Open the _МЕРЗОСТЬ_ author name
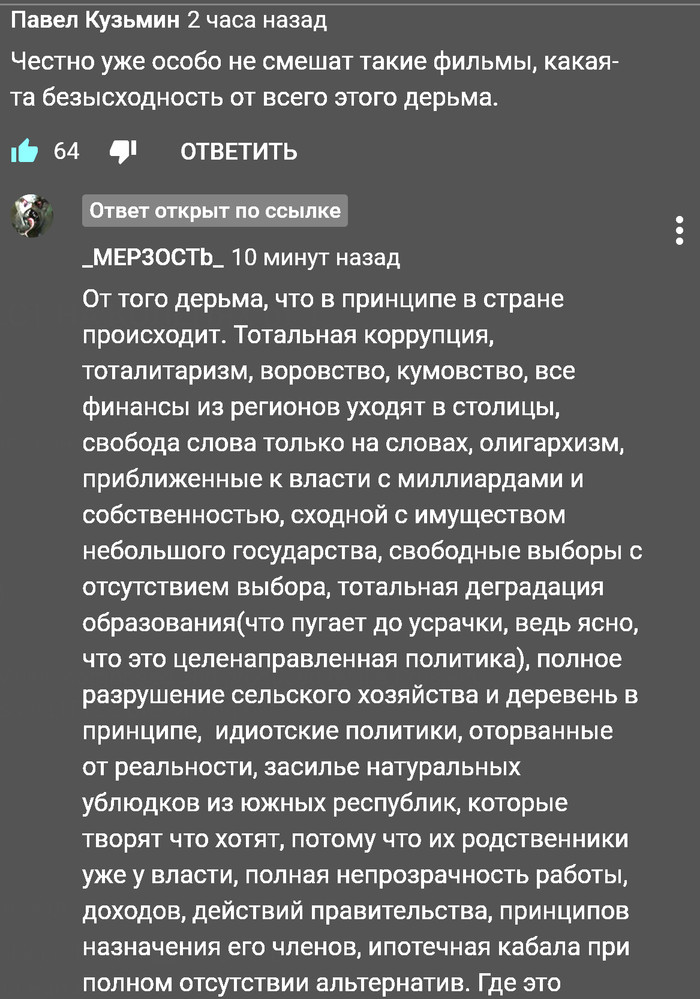 click(153, 258)
